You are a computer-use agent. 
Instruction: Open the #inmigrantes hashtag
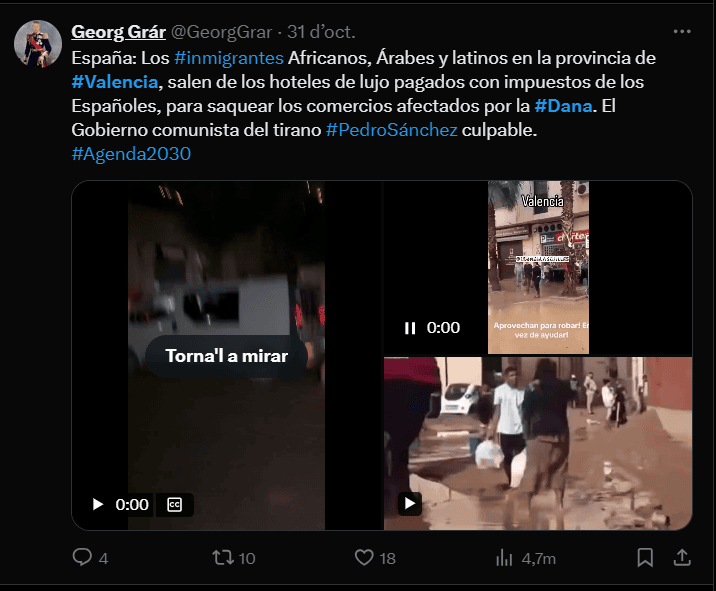click(228, 58)
